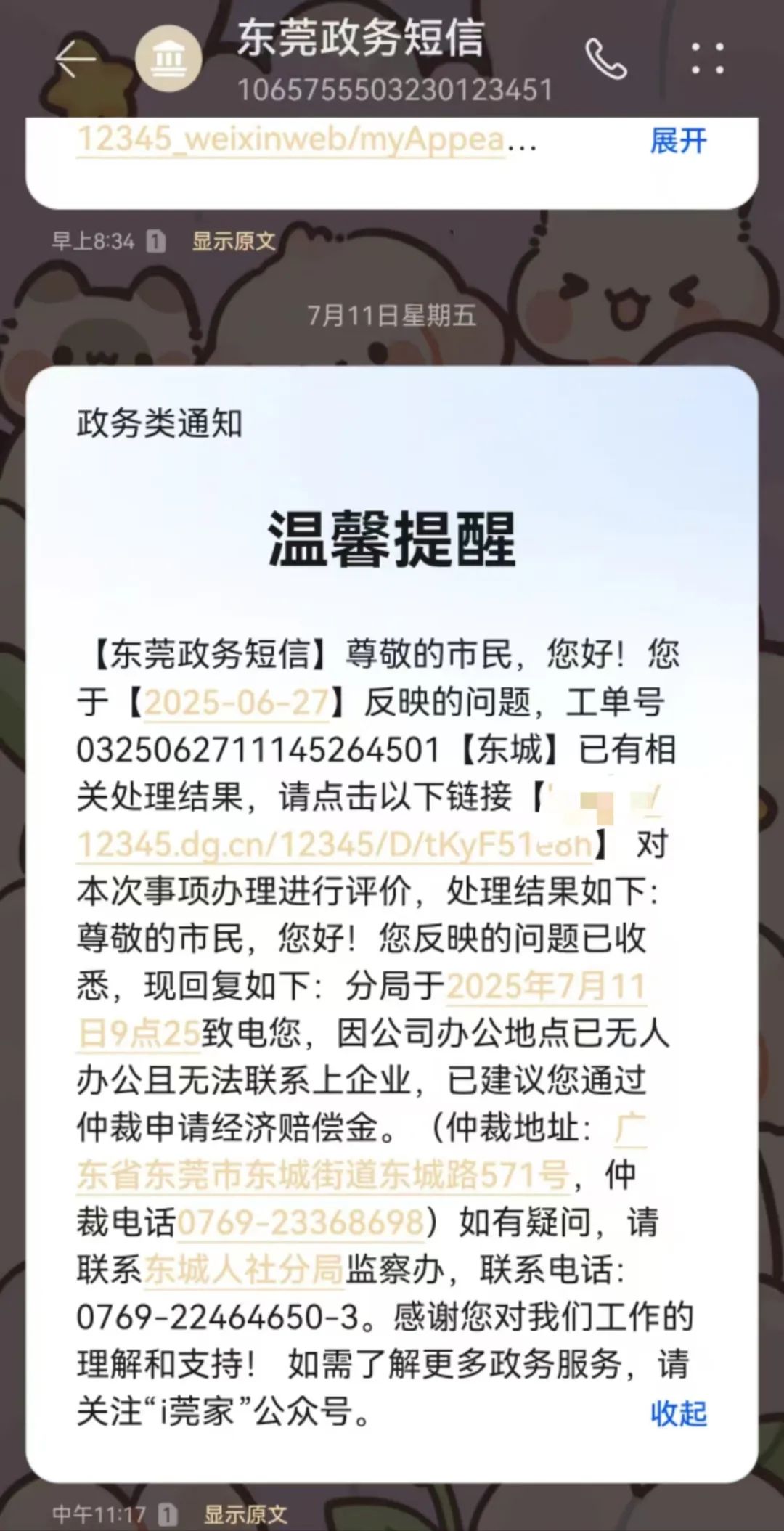Open the four-dot more options menu
The width and height of the screenshot is (784, 1531).
[706, 58]
